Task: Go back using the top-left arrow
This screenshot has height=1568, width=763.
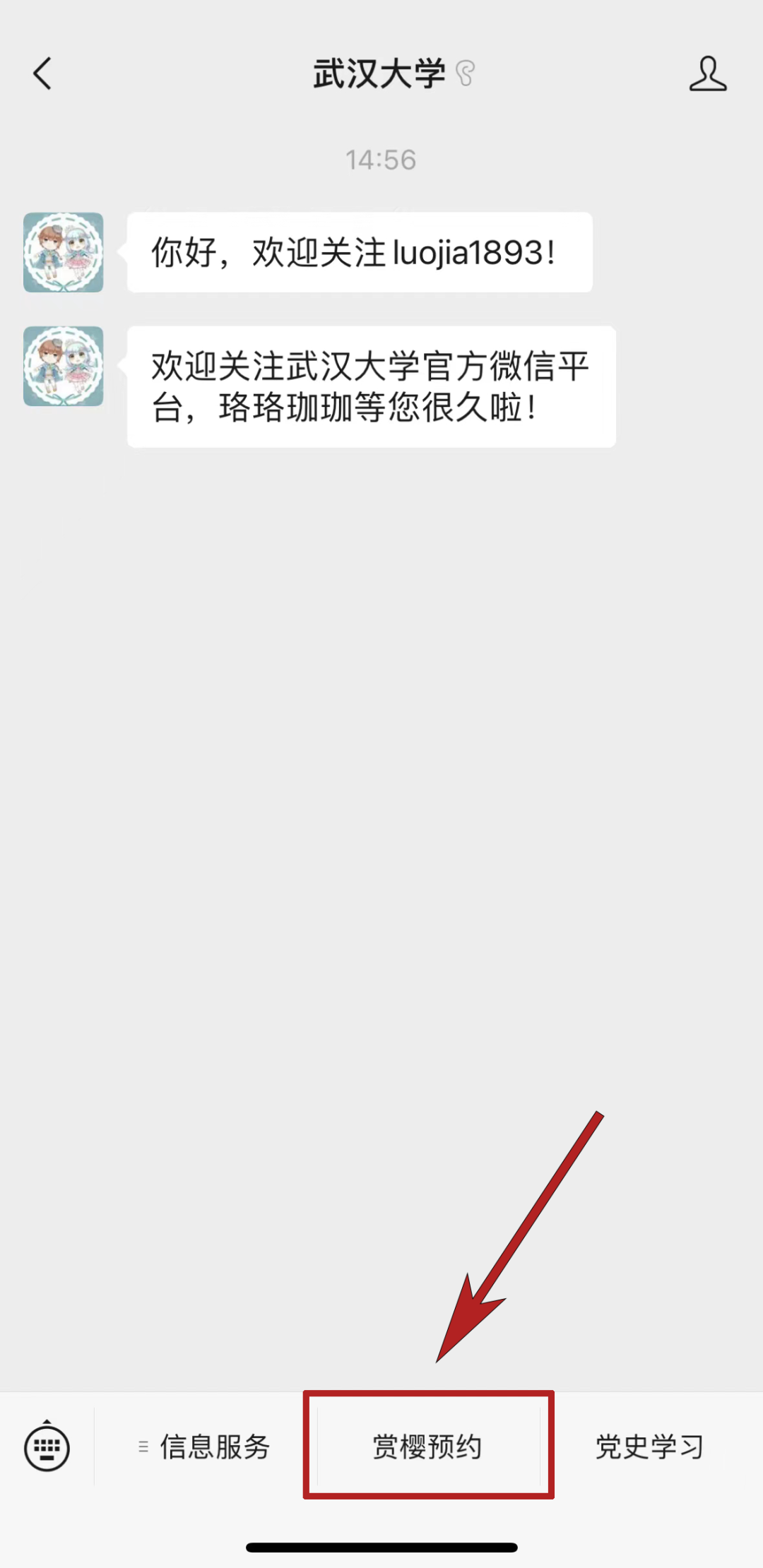Action: click(x=42, y=73)
